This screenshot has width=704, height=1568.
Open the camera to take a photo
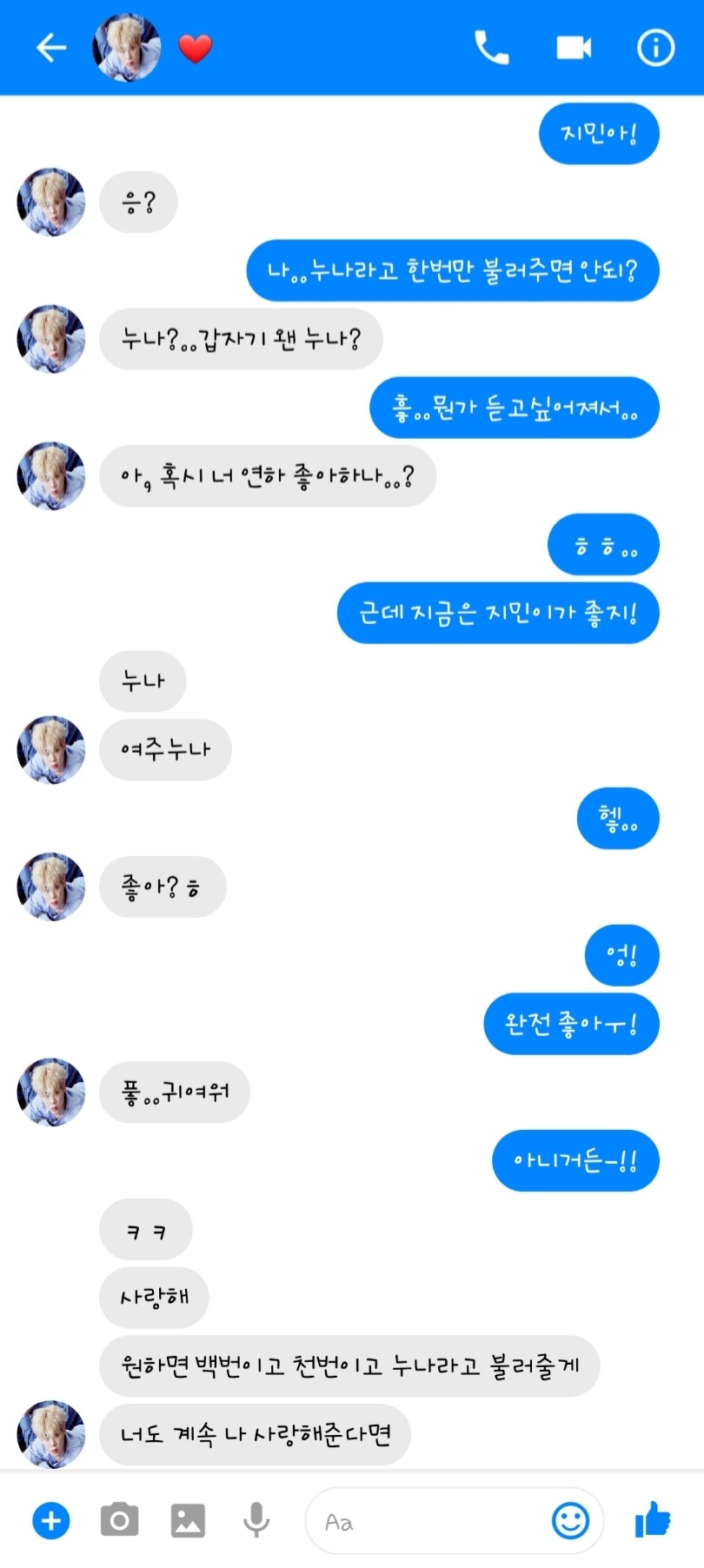120,1521
